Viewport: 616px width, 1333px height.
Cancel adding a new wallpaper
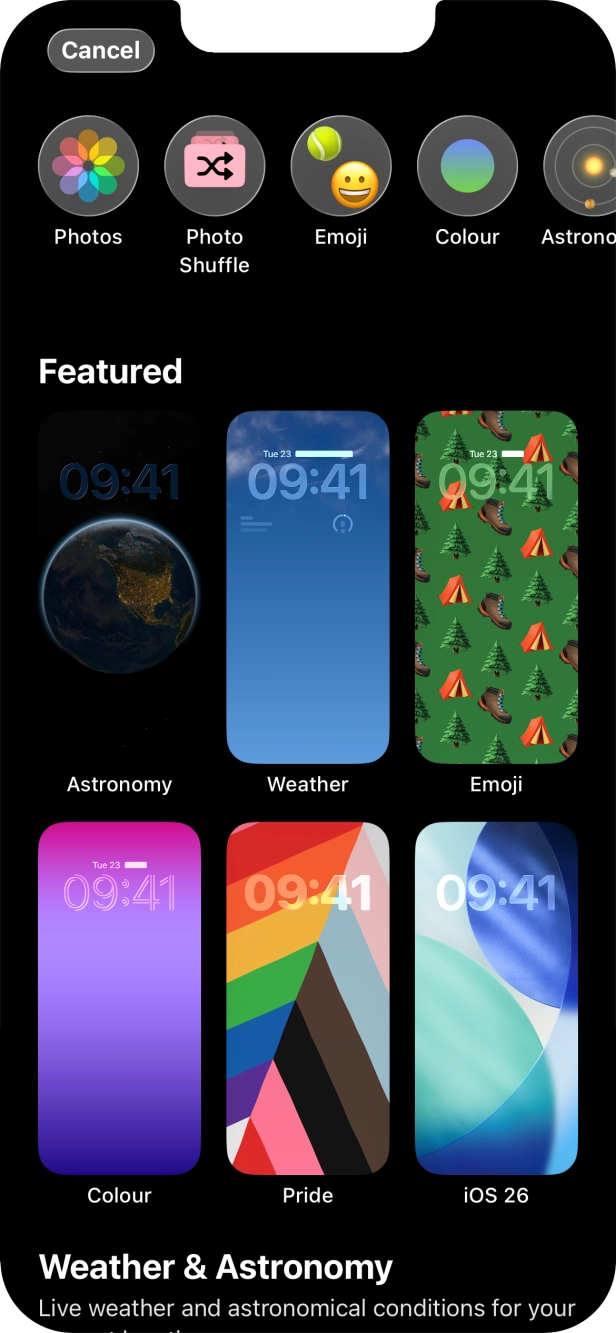pyautogui.click(x=101, y=51)
